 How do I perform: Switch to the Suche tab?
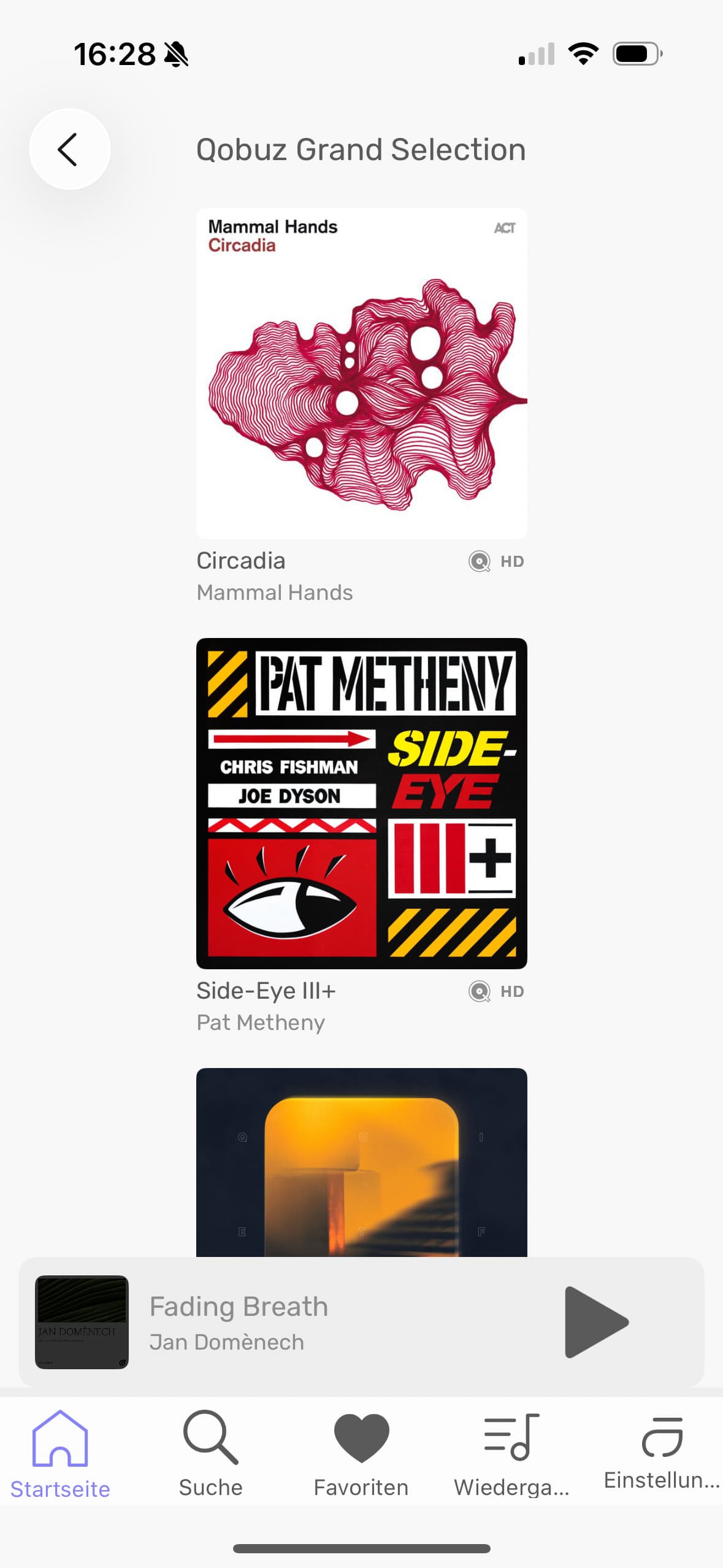[210, 1454]
